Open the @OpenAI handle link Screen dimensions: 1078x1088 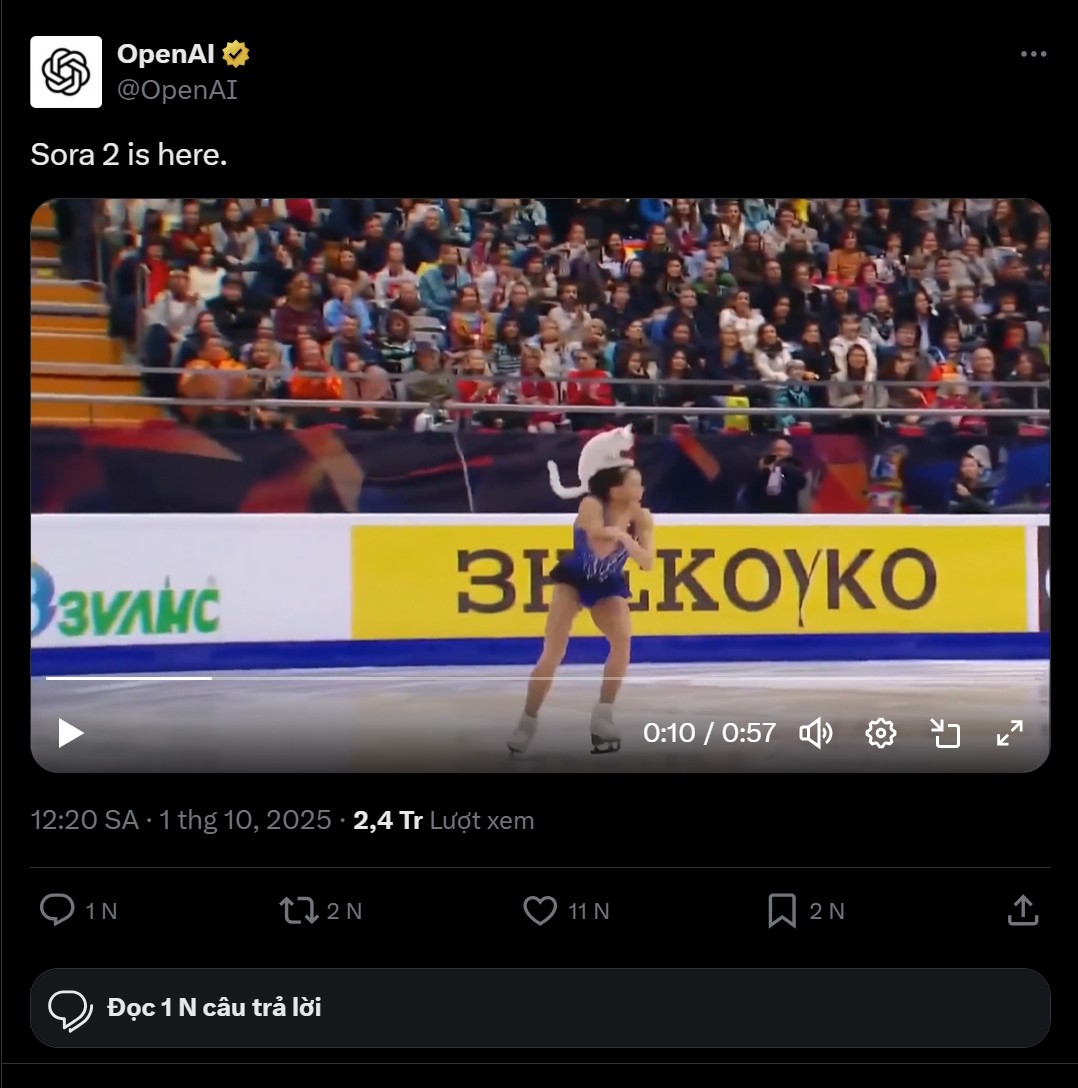point(177,90)
